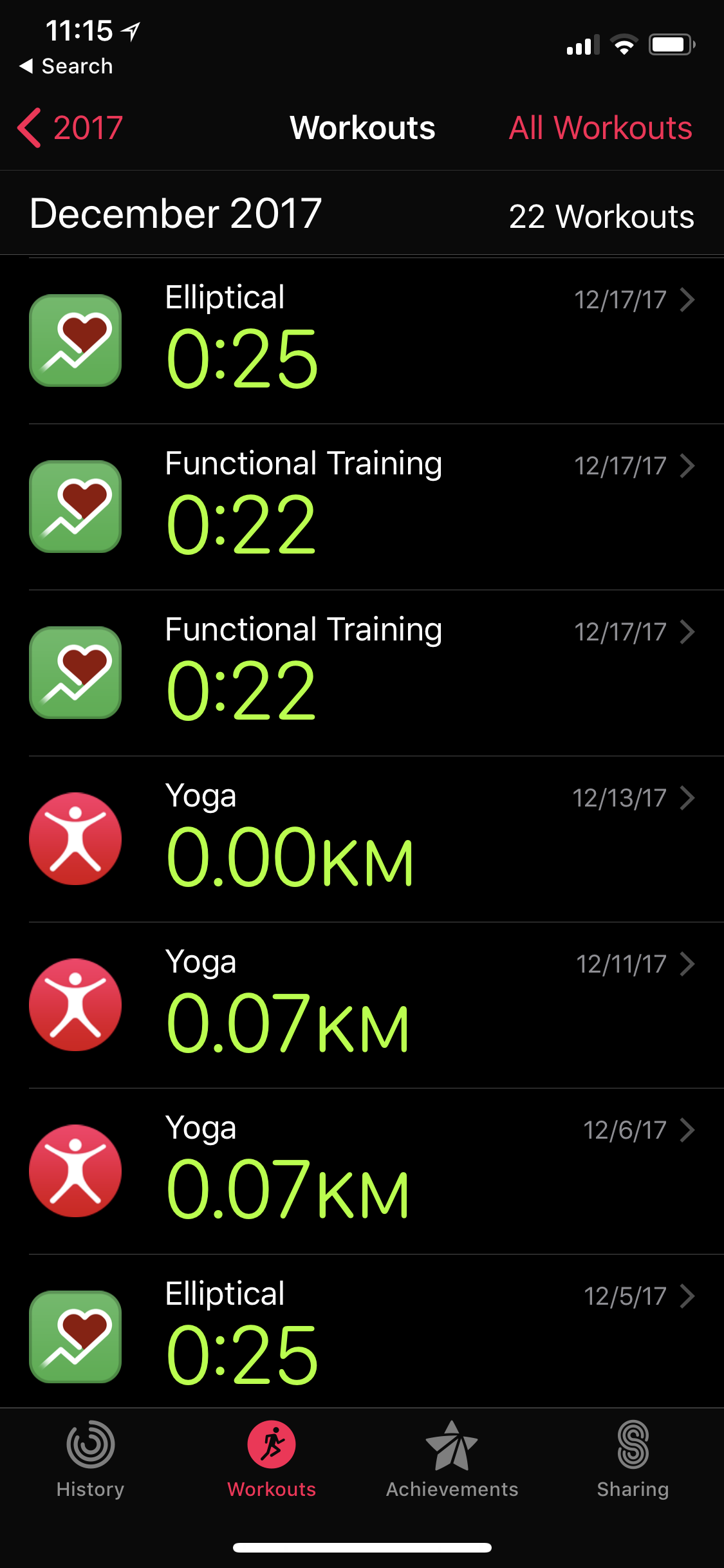Open the Functional Training entry dated 12/17/17
The width and height of the screenshot is (724, 1568).
[x=360, y=509]
